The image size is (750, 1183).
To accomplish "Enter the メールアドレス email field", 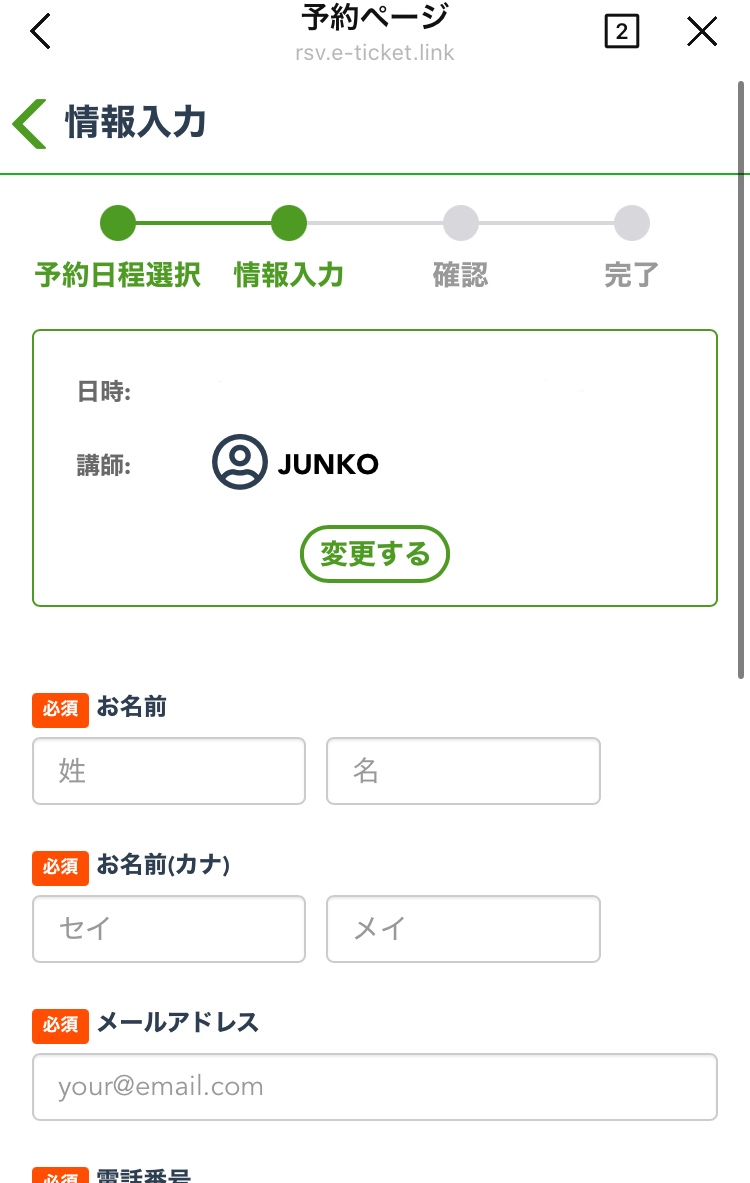I will 375,1087.
